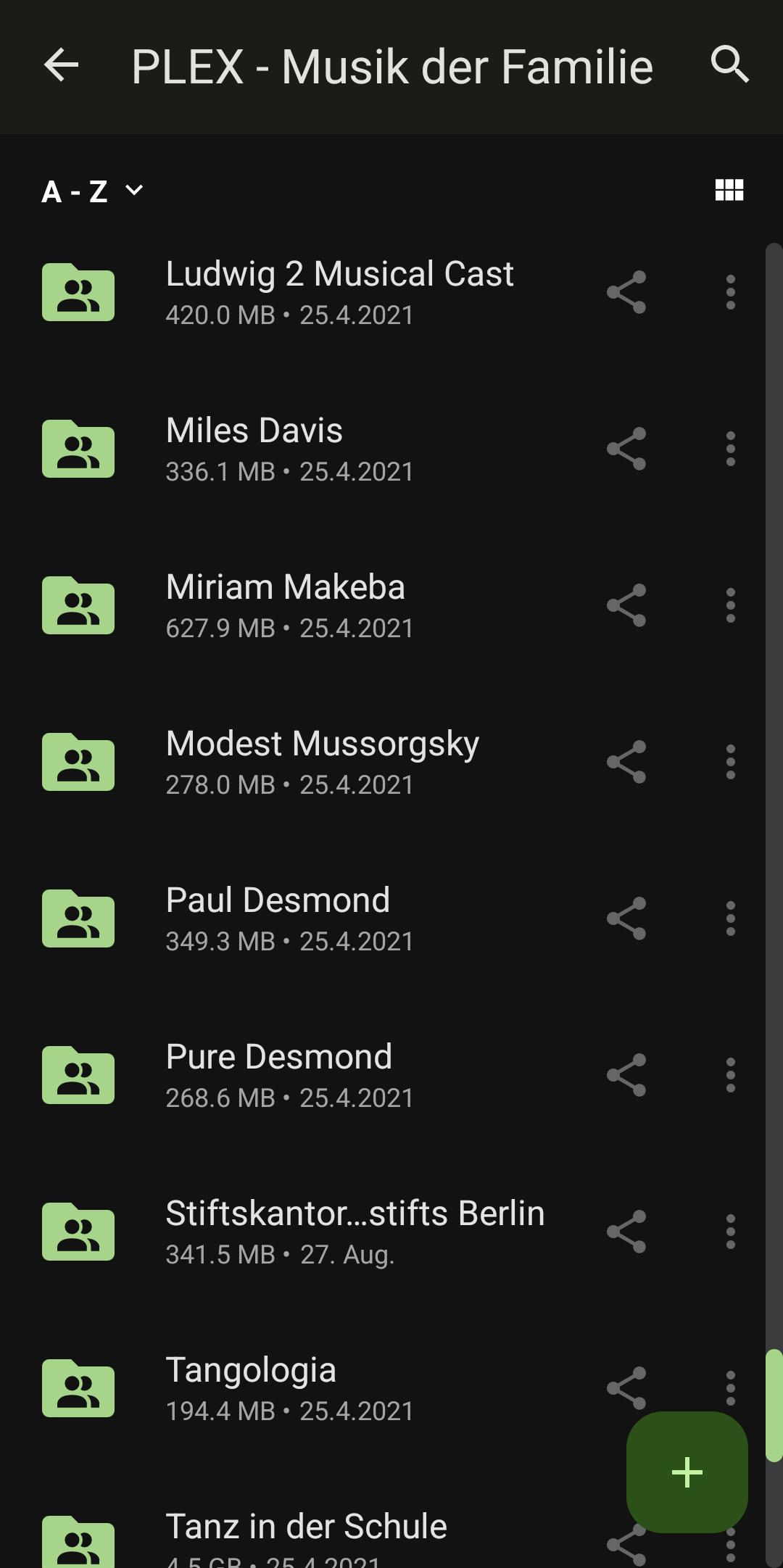
Task: Switch to grid view layout
Action: tap(729, 190)
